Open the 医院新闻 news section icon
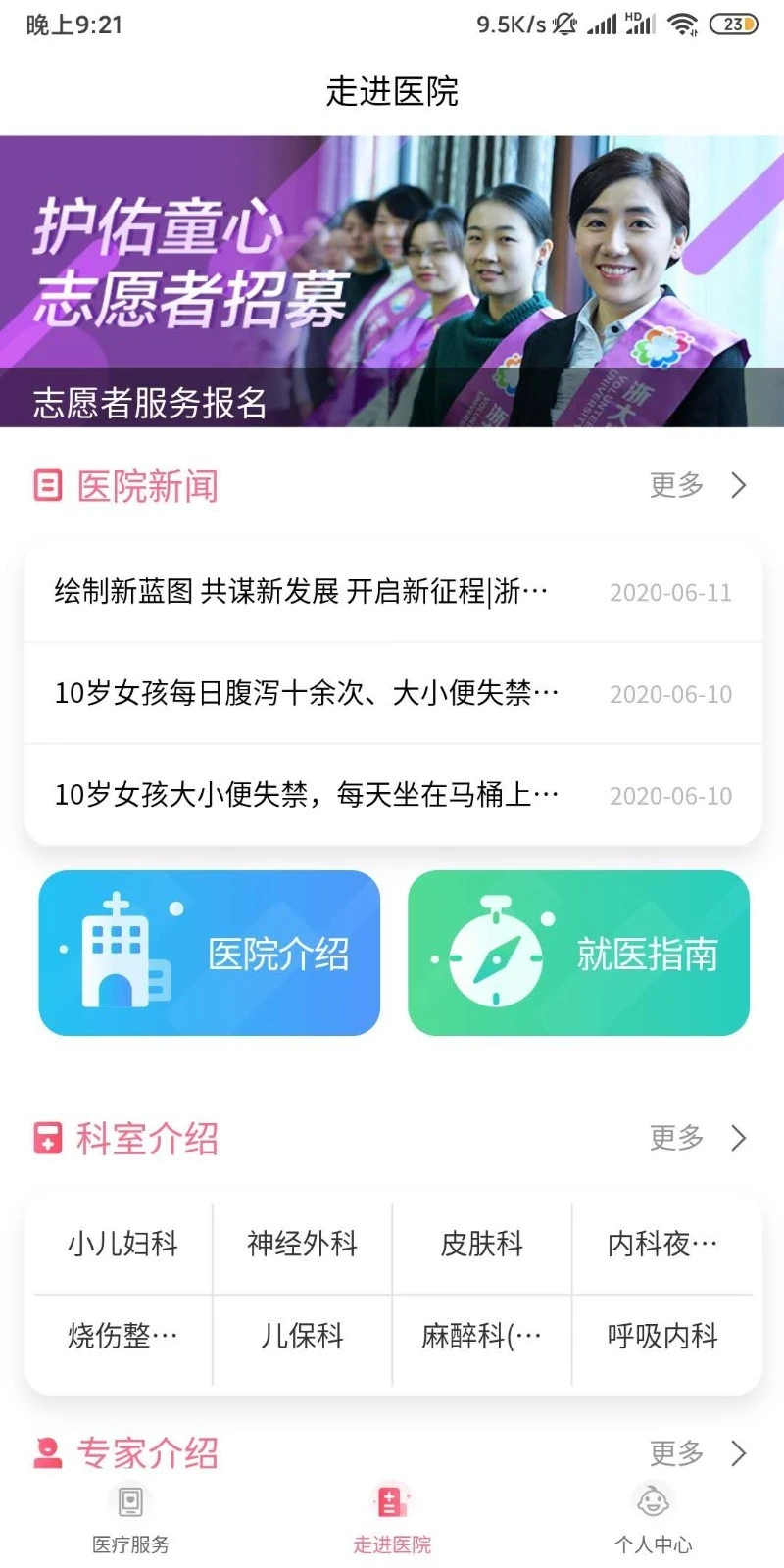The height and width of the screenshot is (1568, 784). click(48, 485)
